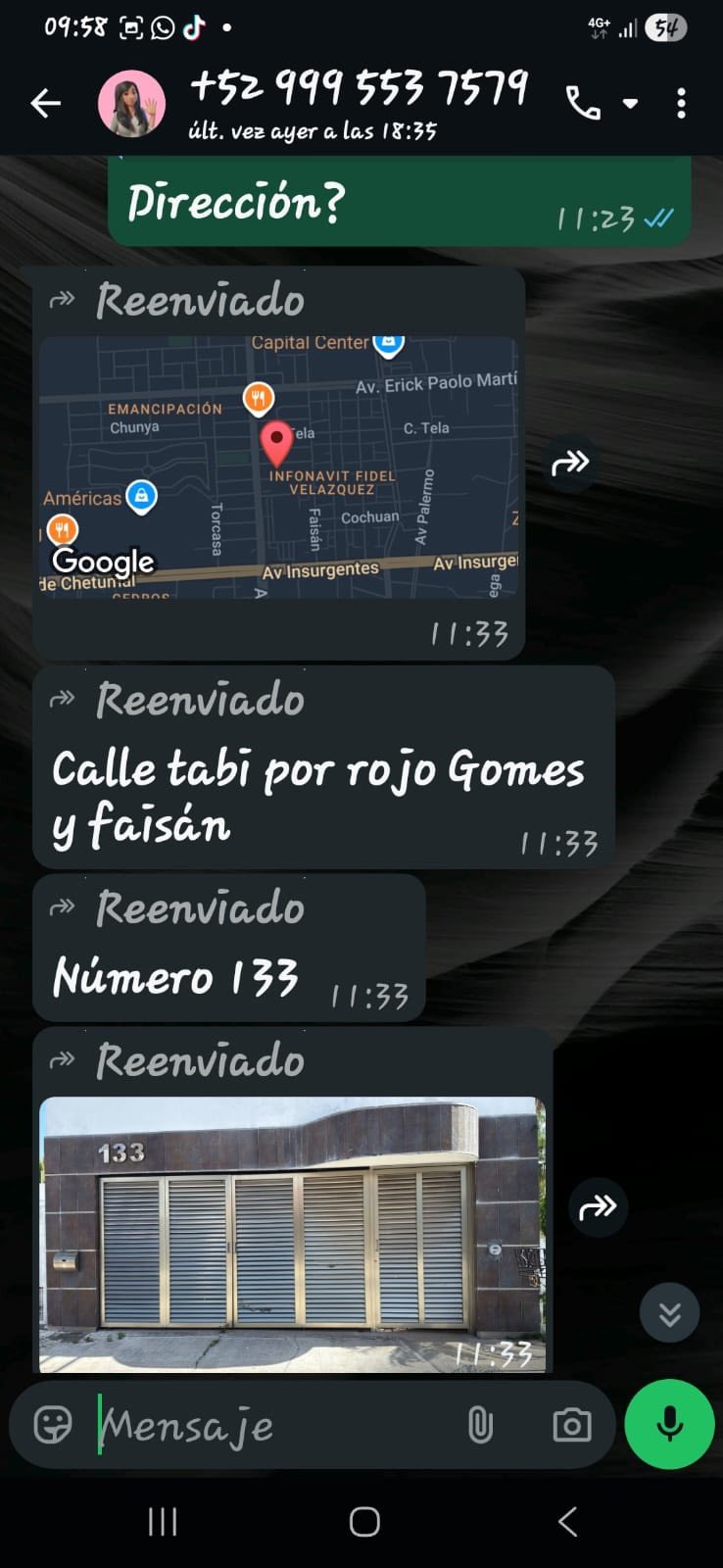Image resolution: width=723 pixels, height=1568 pixels.
Task: Open the forwarded Google map location
Action: coord(278,466)
